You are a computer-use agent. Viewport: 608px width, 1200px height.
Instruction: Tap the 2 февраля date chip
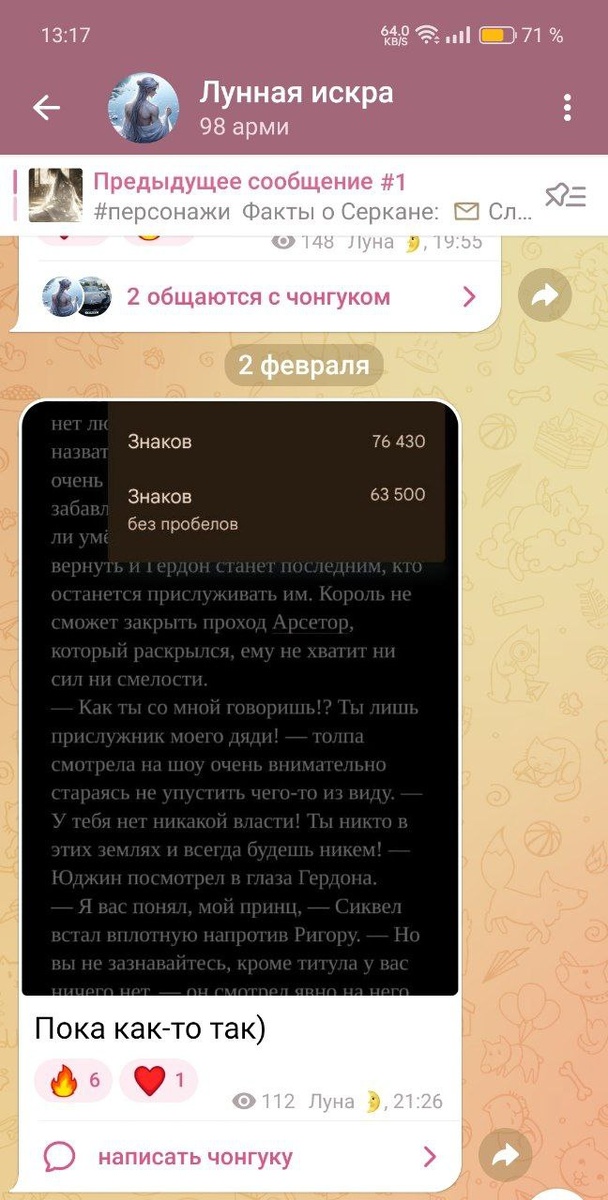click(304, 366)
